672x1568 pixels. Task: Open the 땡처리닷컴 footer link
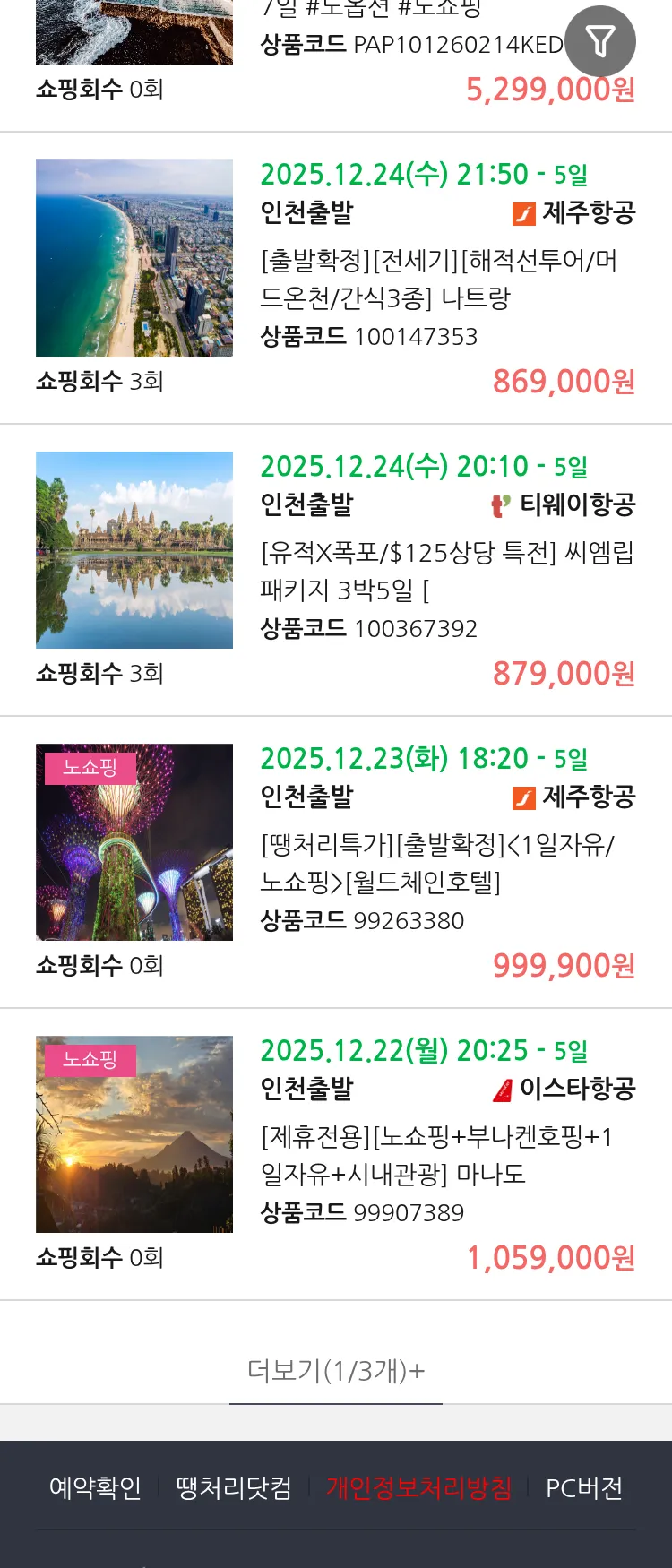(x=234, y=1488)
